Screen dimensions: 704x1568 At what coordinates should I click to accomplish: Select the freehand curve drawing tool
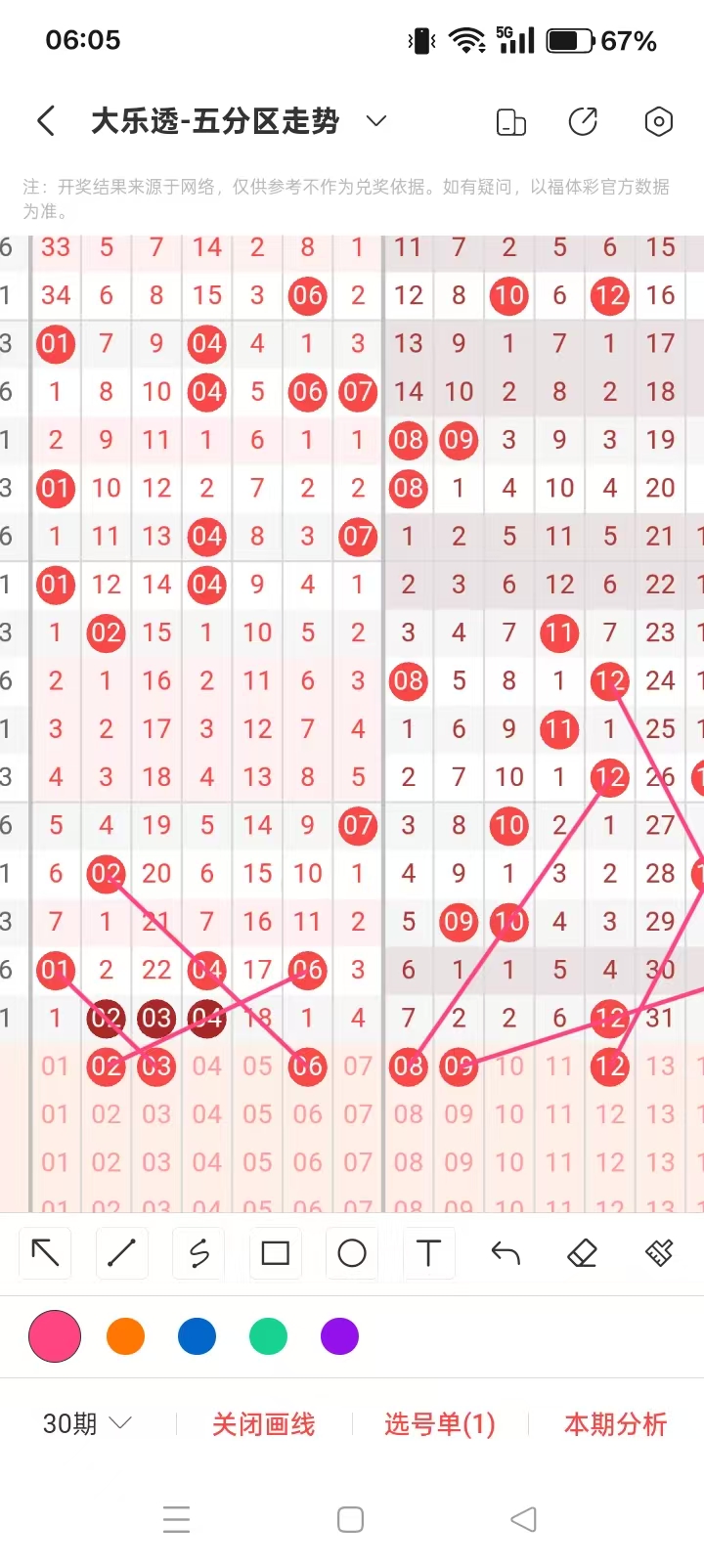(198, 1252)
